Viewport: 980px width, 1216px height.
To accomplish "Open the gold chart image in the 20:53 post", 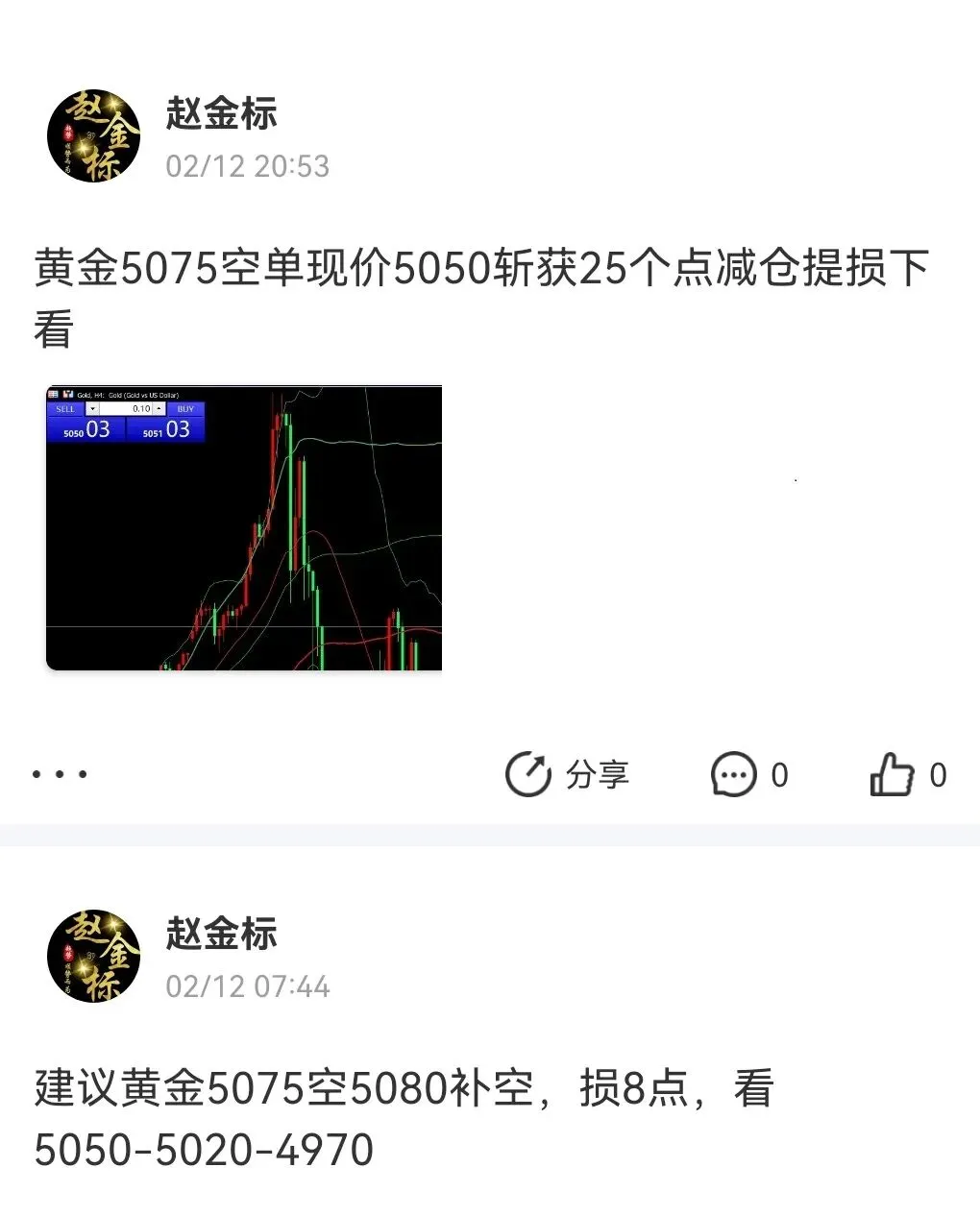I will point(244,527).
